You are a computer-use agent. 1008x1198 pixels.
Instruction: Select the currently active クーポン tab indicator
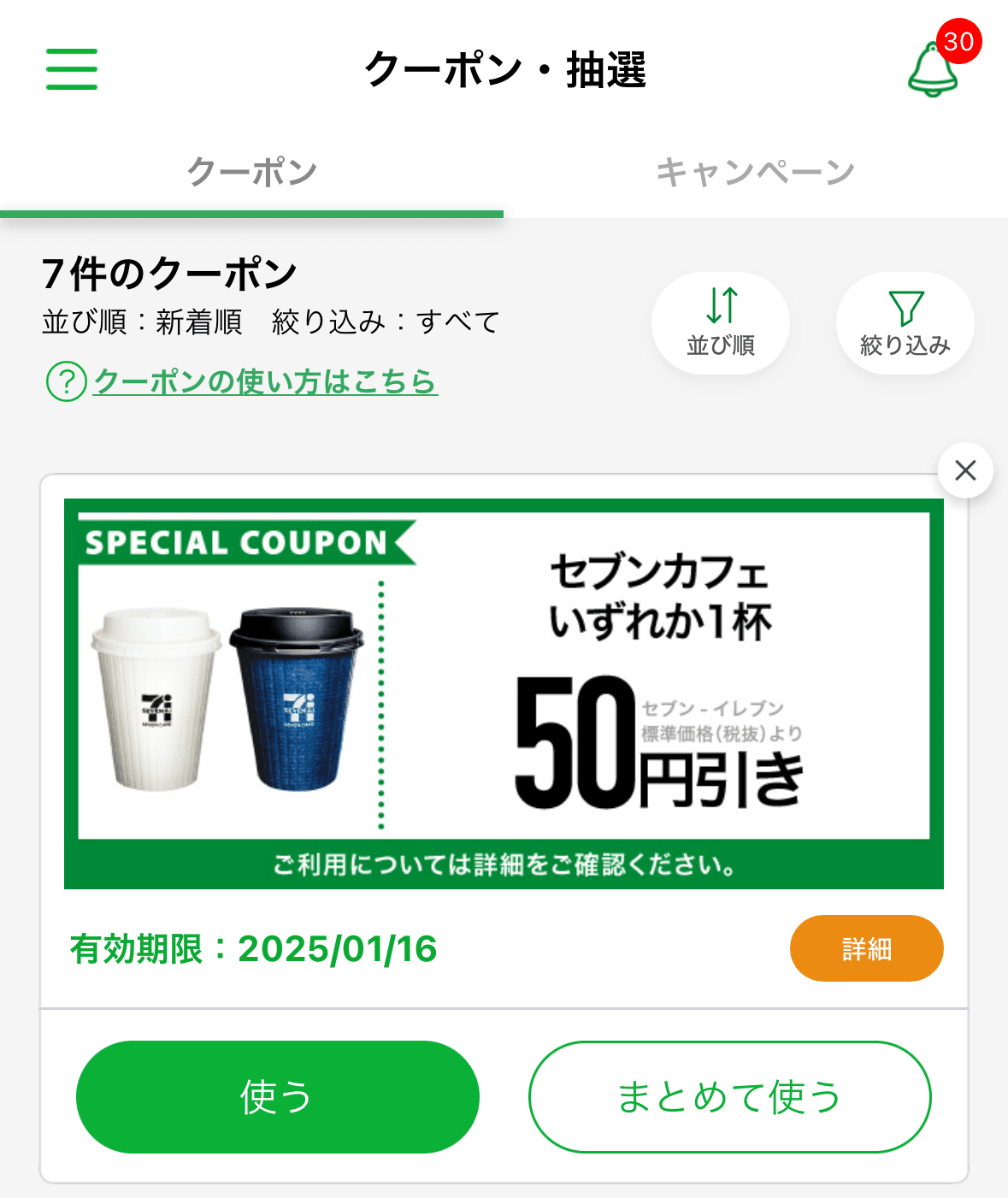point(252,210)
